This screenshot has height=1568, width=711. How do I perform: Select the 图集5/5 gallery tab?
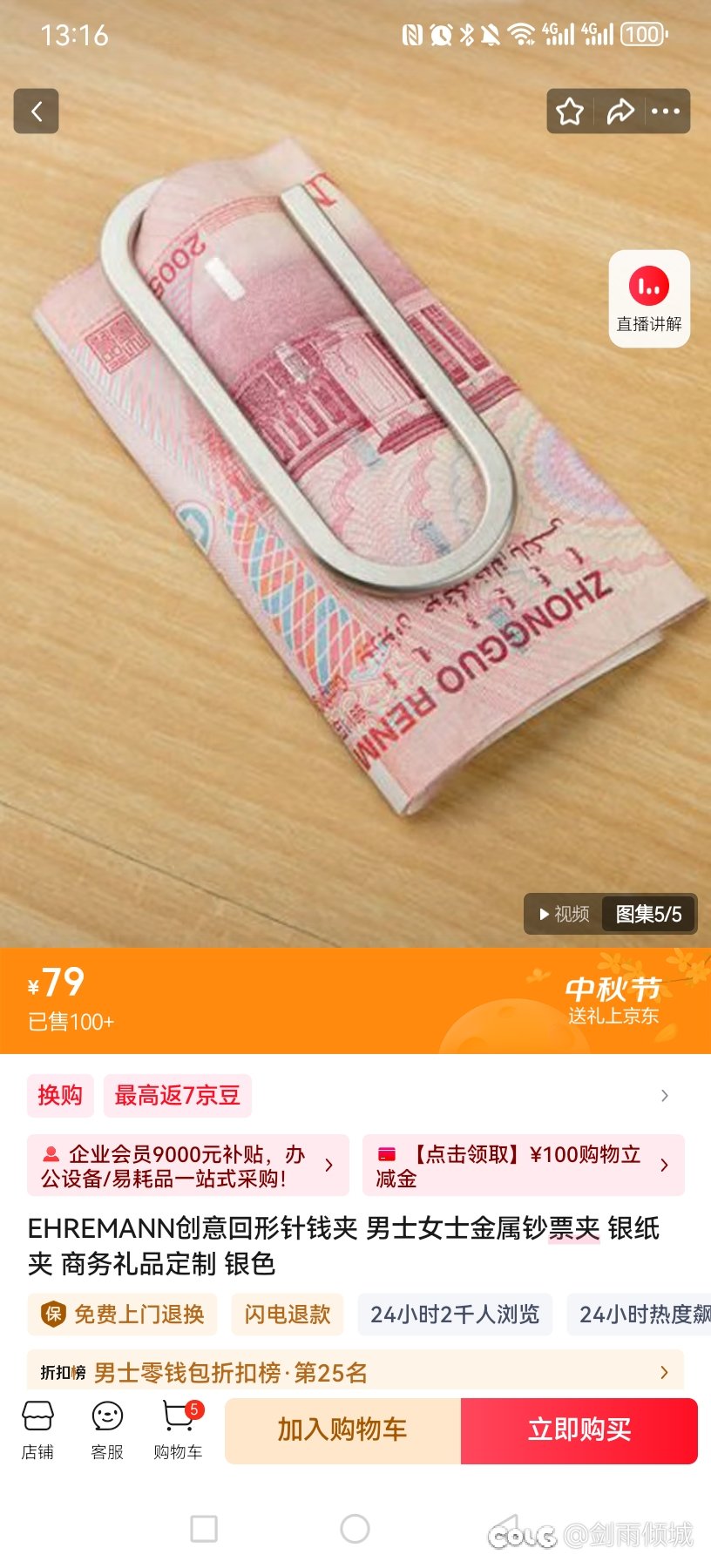[x=648, y=914]
